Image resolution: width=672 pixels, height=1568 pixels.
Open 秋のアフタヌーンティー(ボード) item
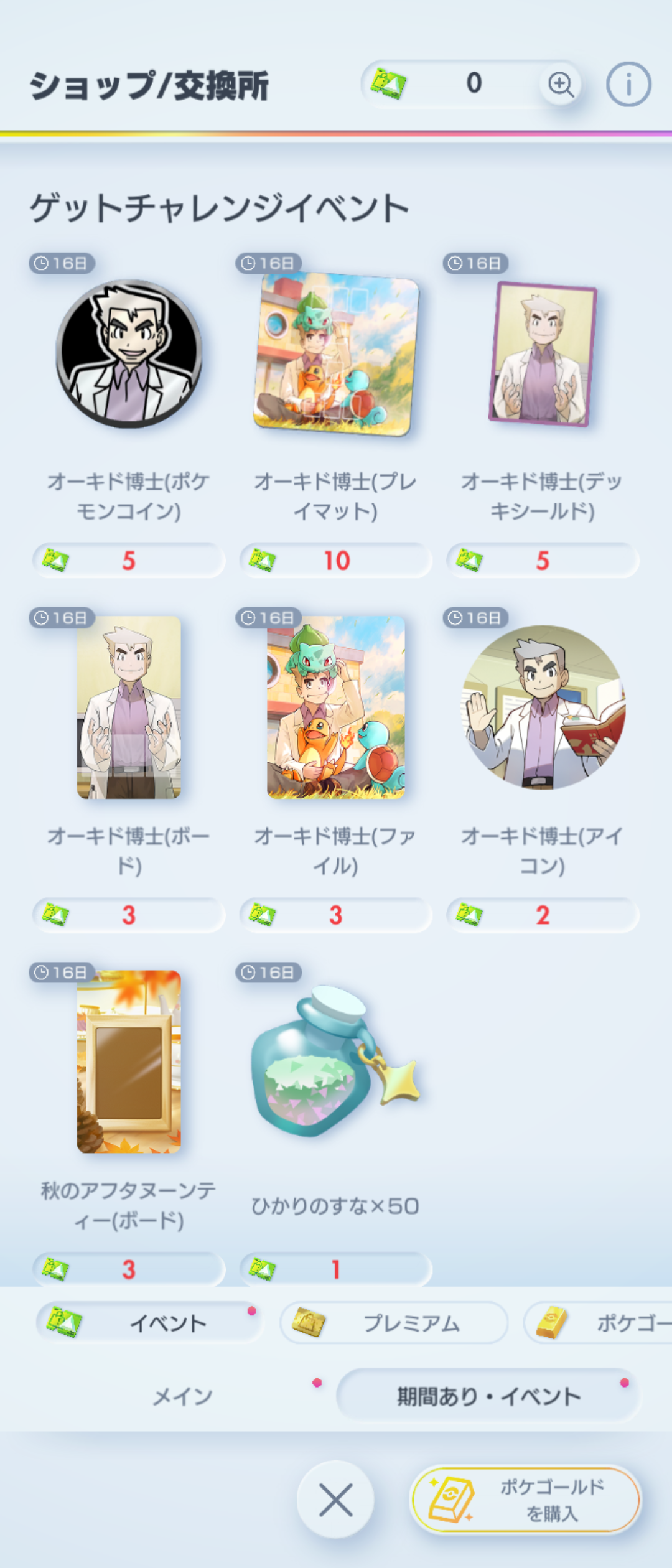pos(129,1062)
